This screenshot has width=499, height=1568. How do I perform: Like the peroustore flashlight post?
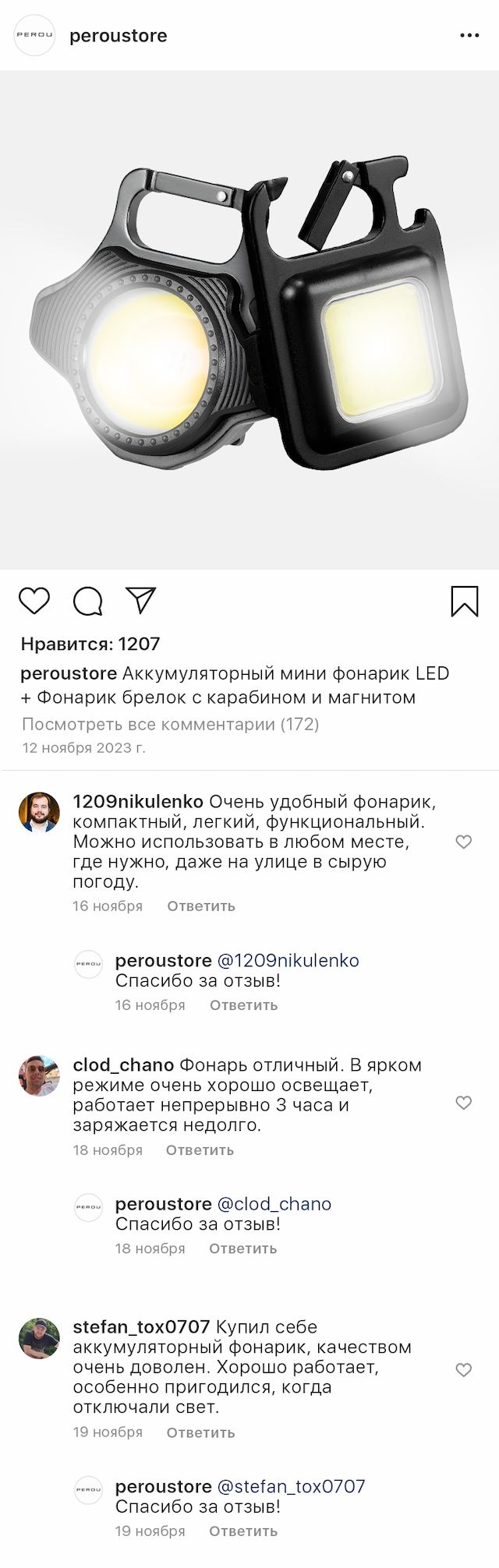tap(34, 601)
